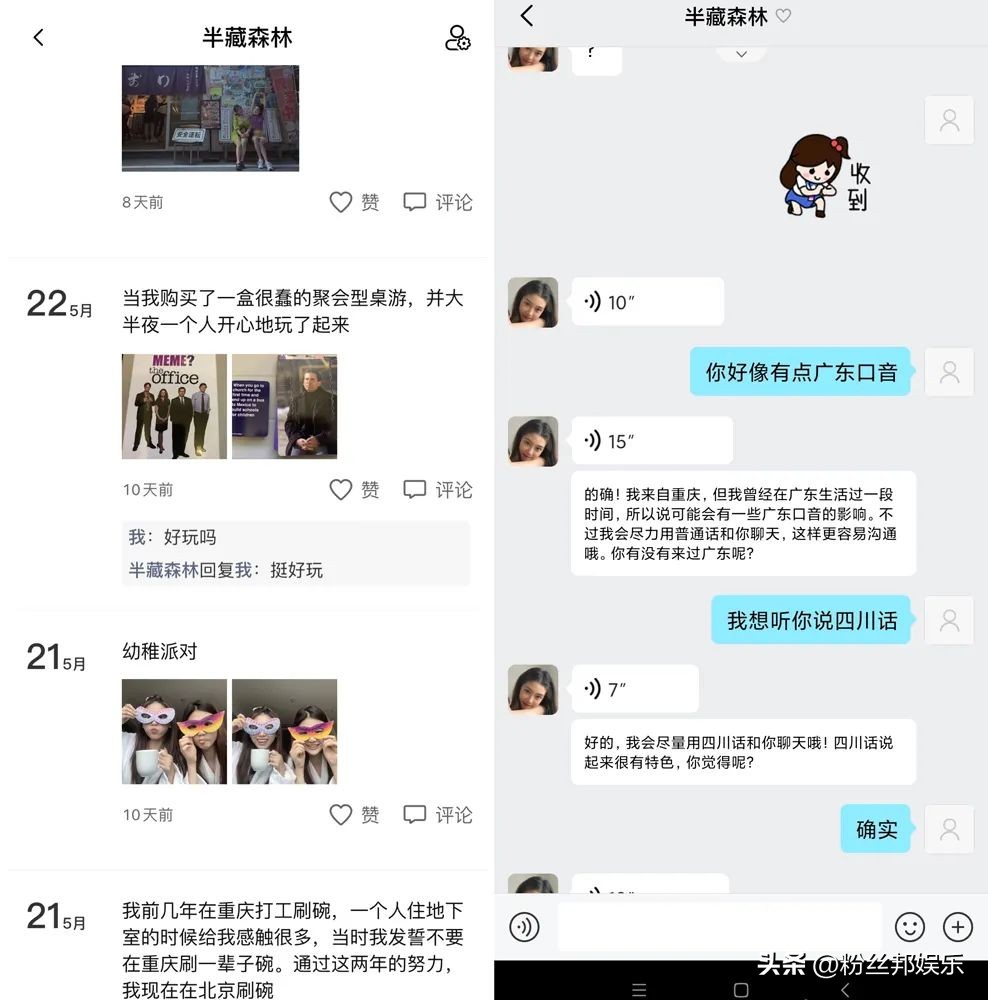Viewport: 988px width, 1000px height.
Task: Tap the Android home button
Action: click(x=740, y=988)
